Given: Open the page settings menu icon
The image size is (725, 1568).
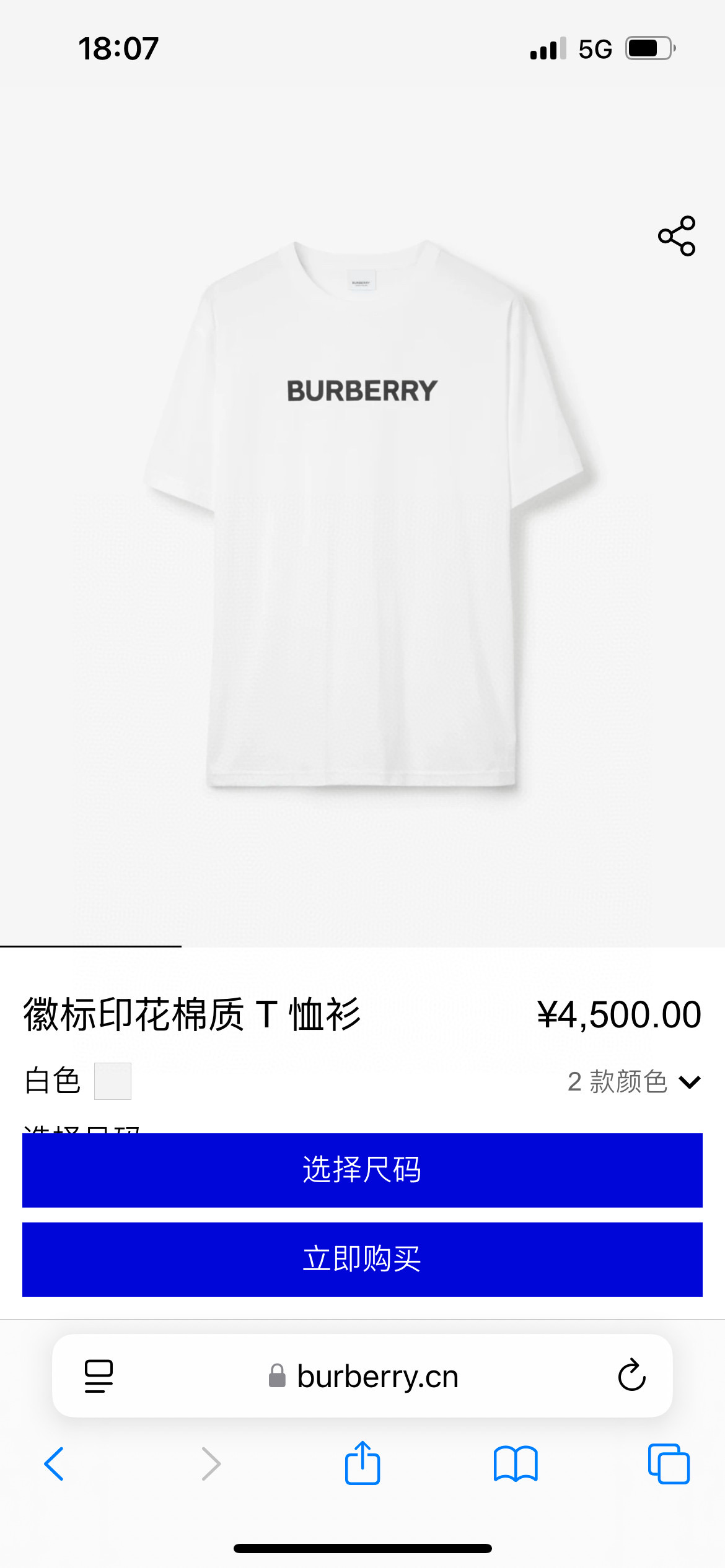Looking at the screenshot, I should (x=99, y=1376).
